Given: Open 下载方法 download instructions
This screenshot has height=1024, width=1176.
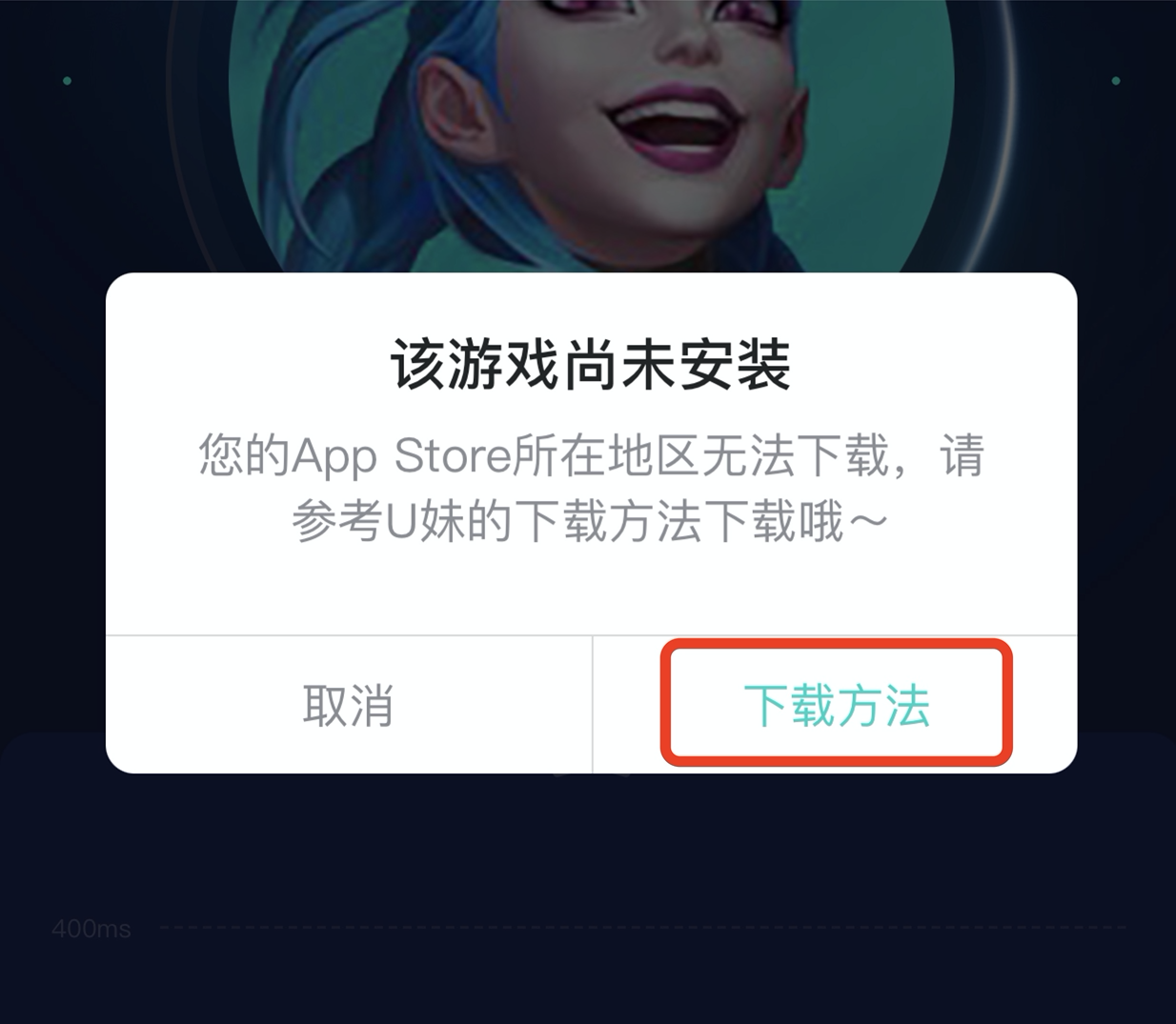Looking at the screenshot, I should [x=836, y=705].
